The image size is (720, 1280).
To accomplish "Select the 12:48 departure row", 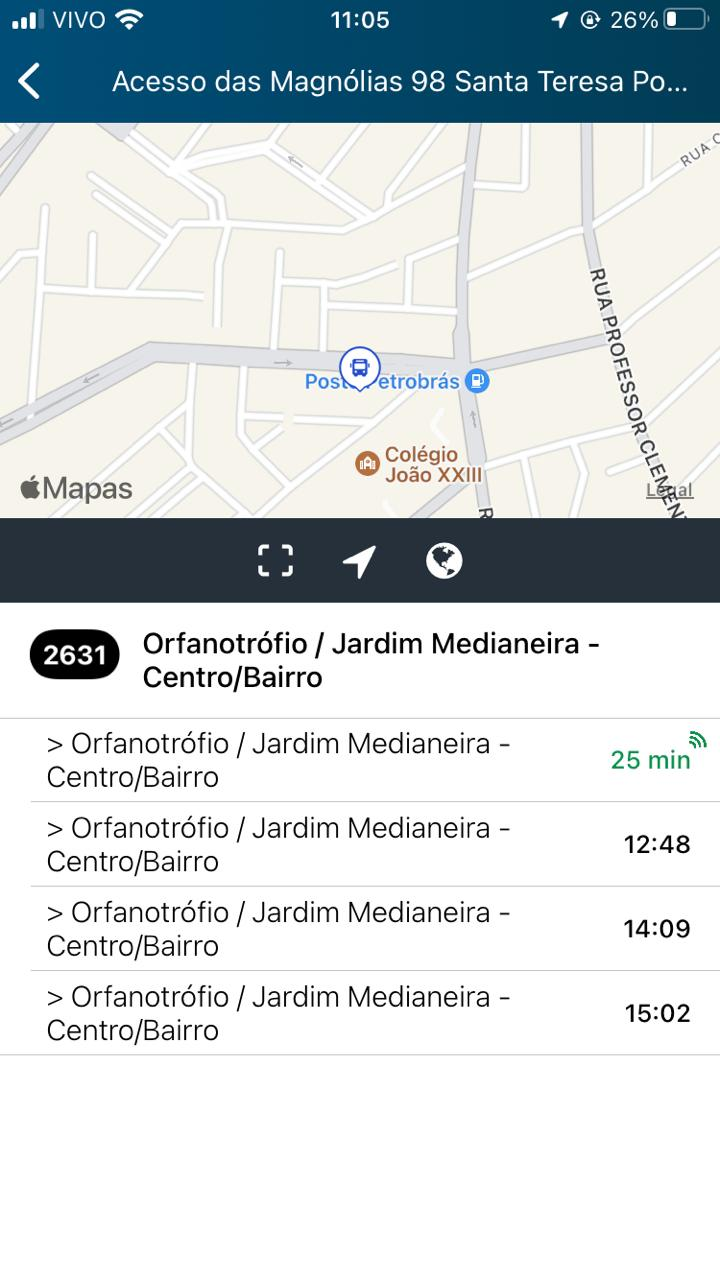I will [360, 844].
